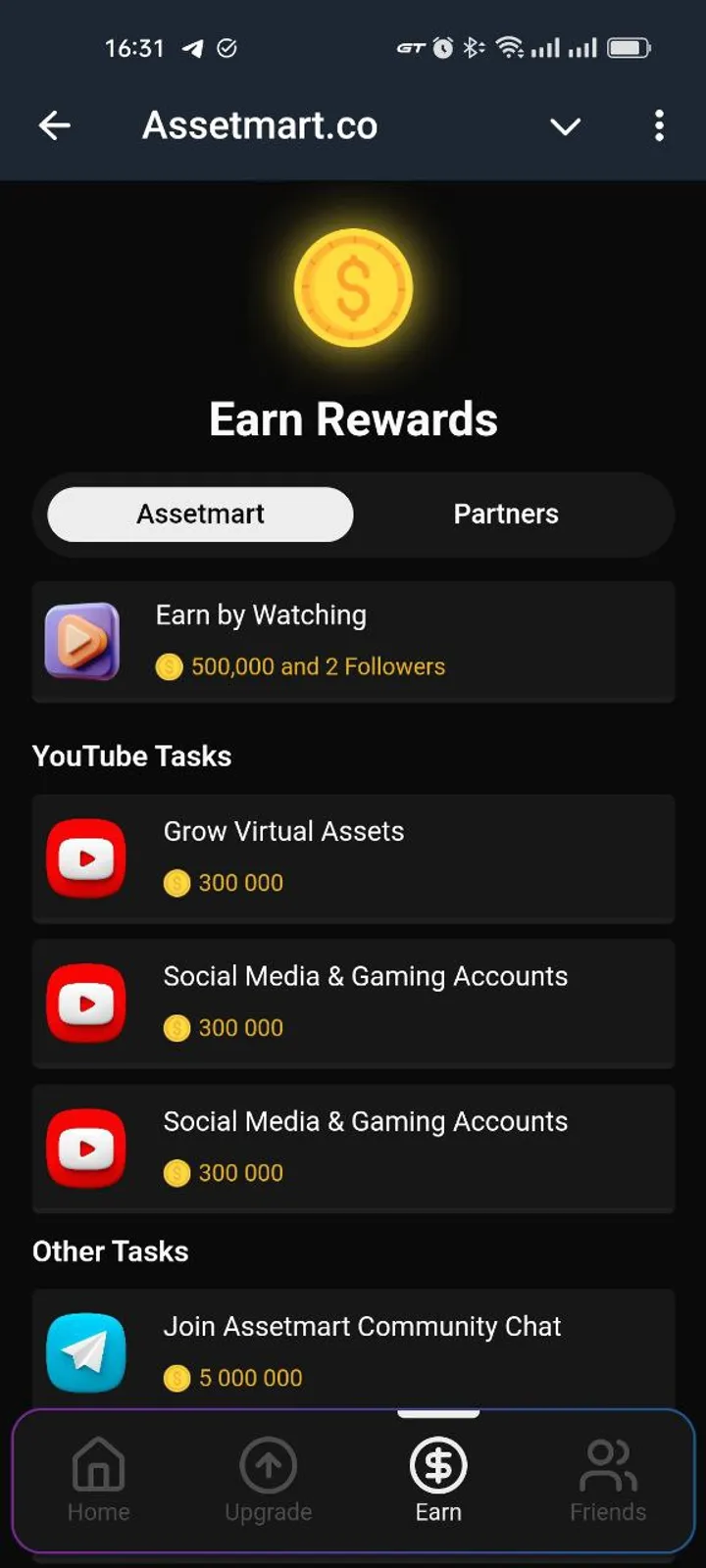The height and width of the screenshot is (1568, 706).
Task: Tap the Telegram icon for Community Chat task
Action: point(85,1350)
